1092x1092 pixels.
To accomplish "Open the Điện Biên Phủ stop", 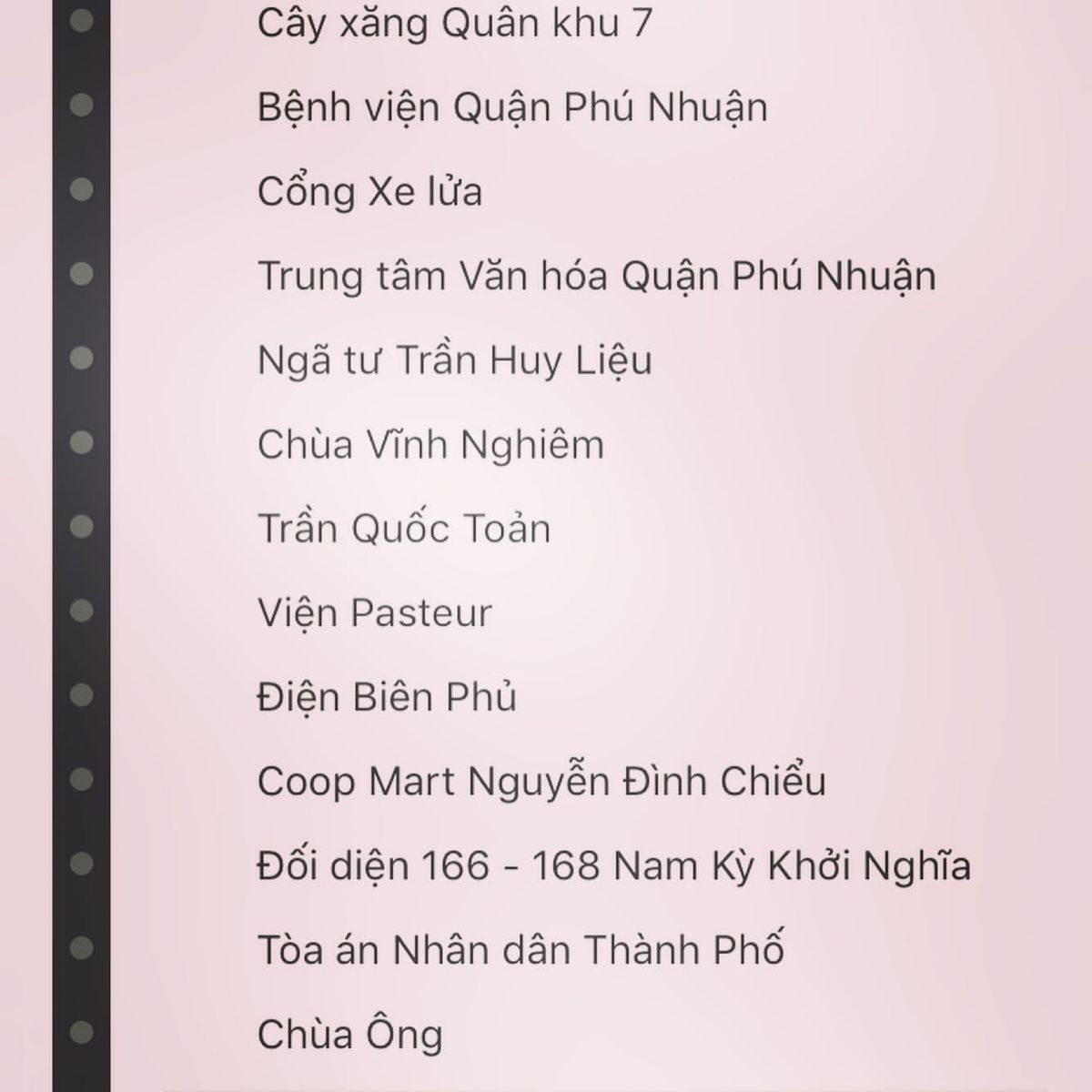I will [387, 697].
